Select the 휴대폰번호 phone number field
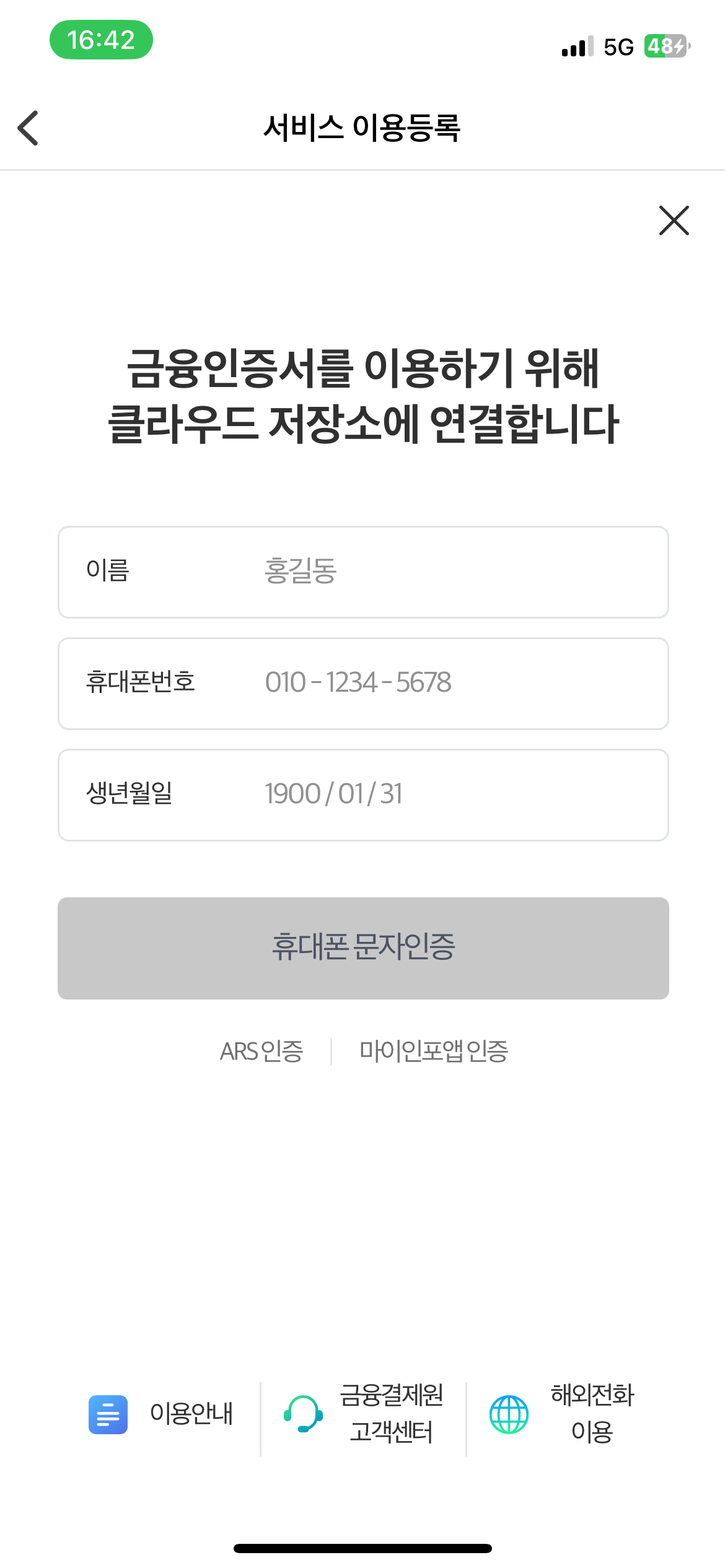This screenshot has width=725, height=1568. [363, 683]
